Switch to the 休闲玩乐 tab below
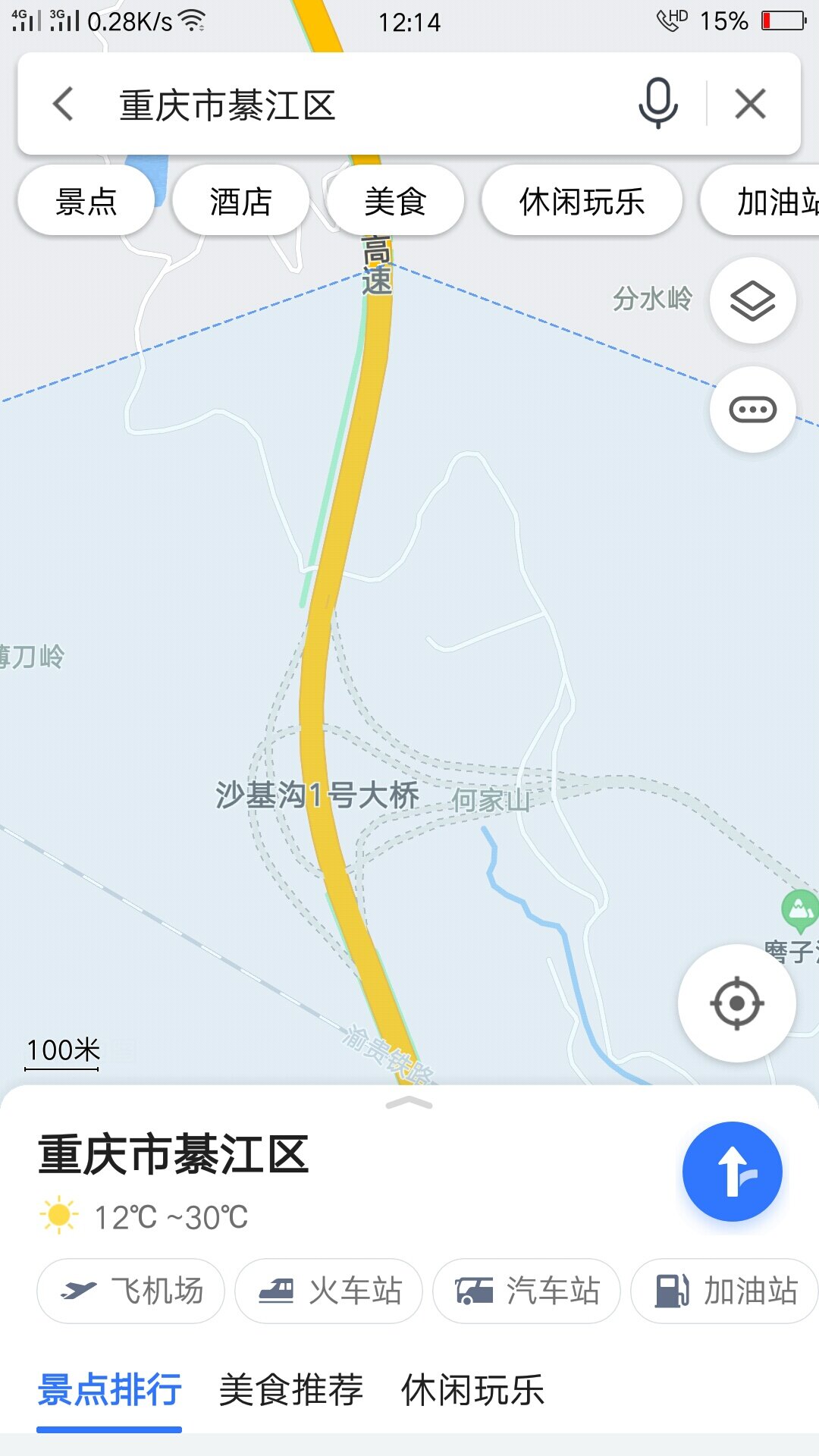The image size is (819, 1456). (472, 1390)
